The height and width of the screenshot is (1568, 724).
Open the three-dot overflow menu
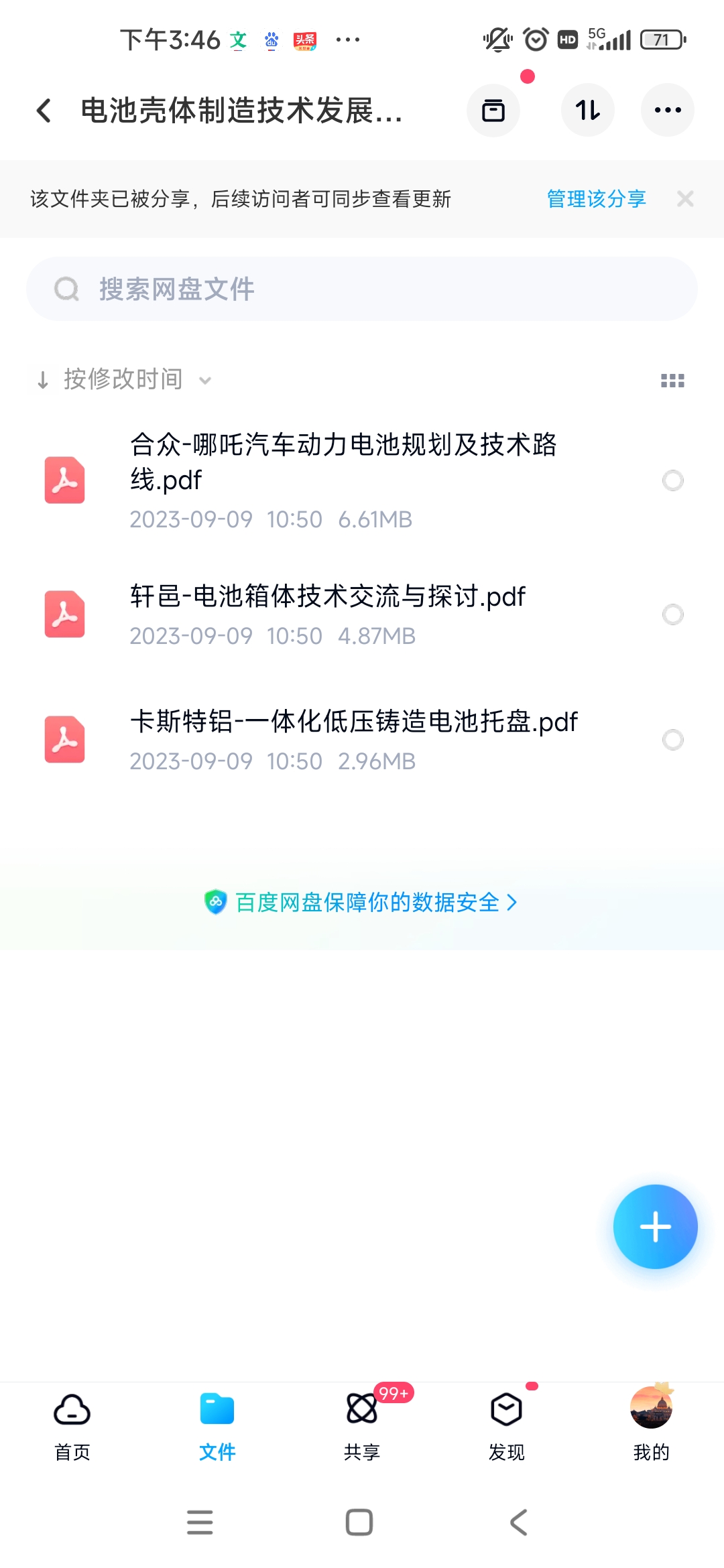pyautogui.click(x=668, y=111)
